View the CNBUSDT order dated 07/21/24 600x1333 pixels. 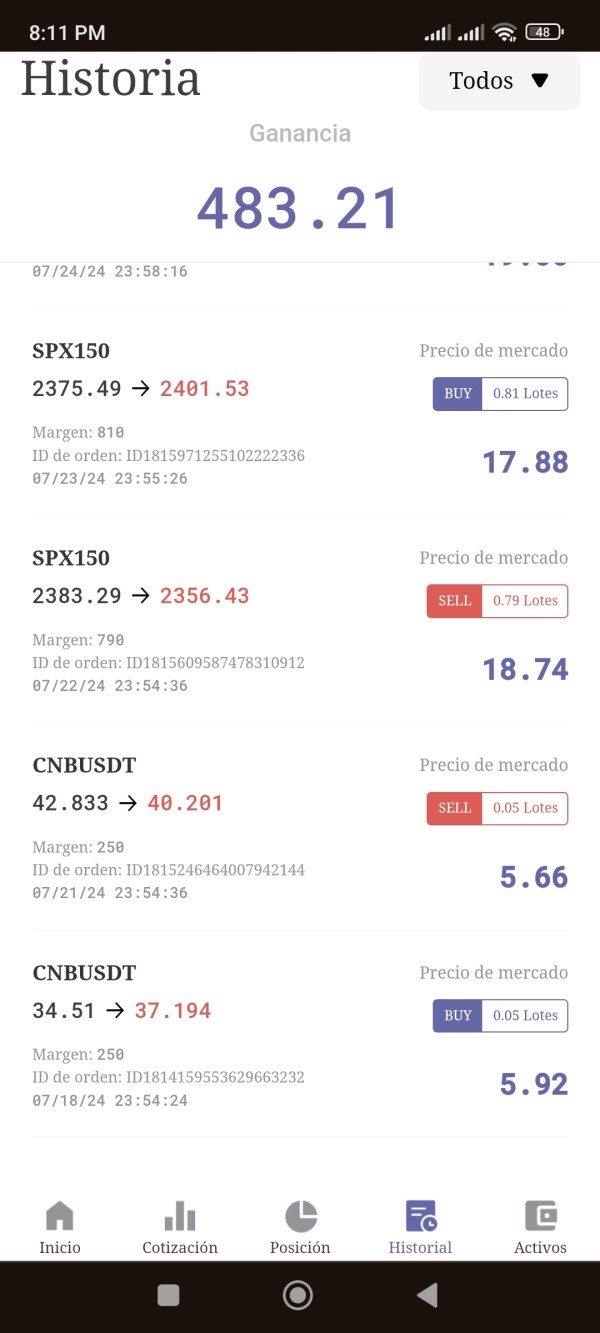pyautogui.click(x=300, y=827)
